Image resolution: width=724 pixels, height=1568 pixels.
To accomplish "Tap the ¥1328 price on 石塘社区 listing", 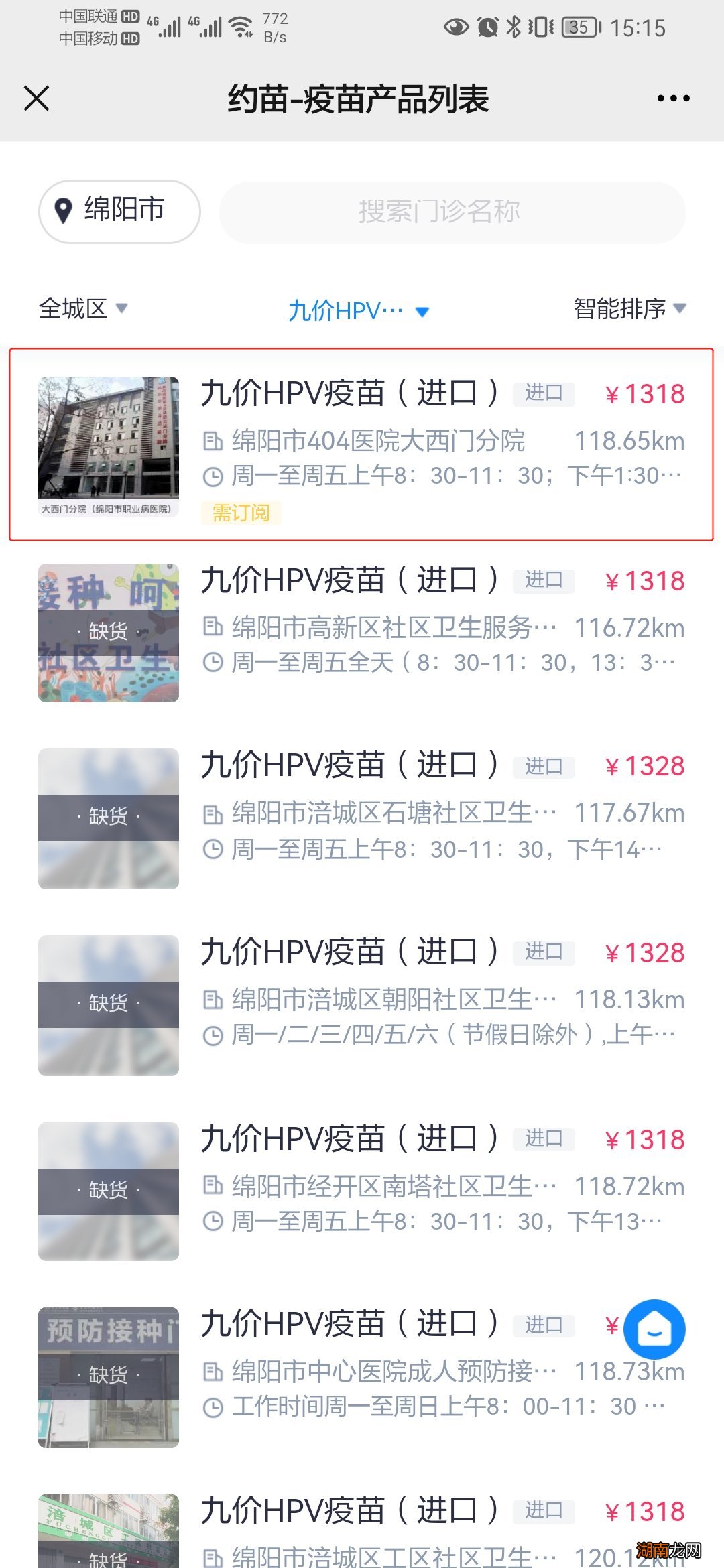I will [x=645, y=766].
